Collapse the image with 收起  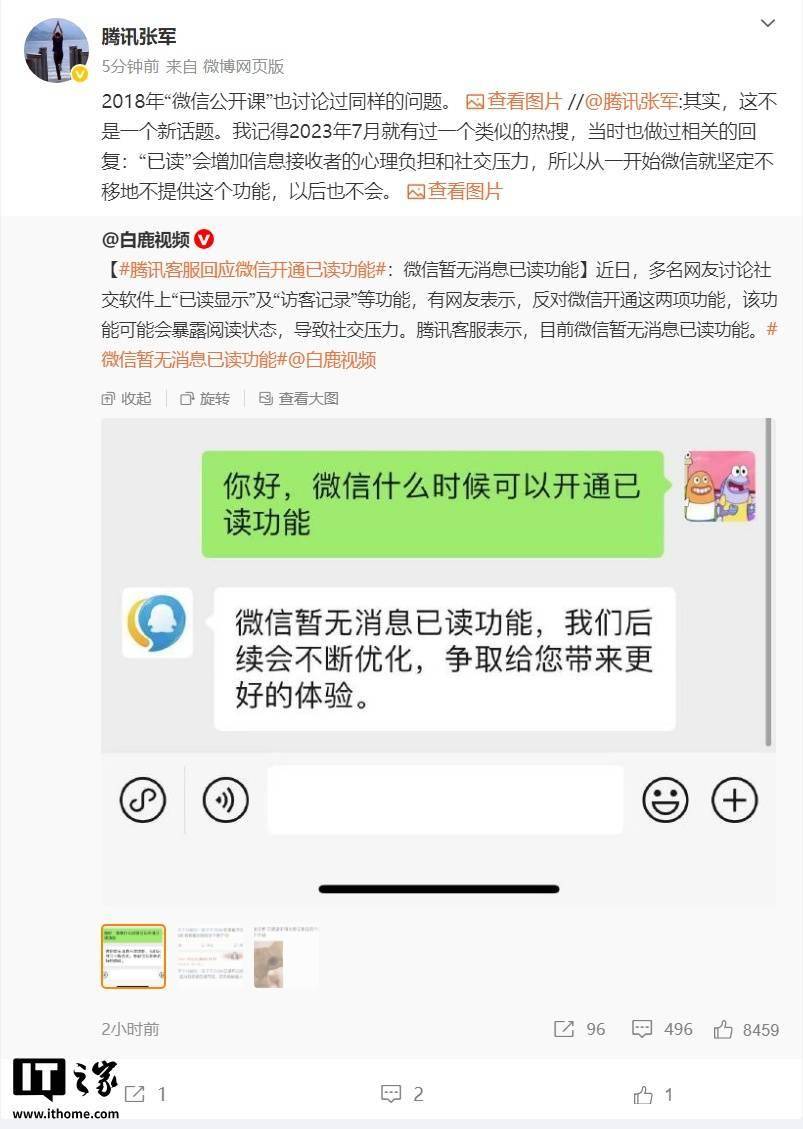coord(127,398)
